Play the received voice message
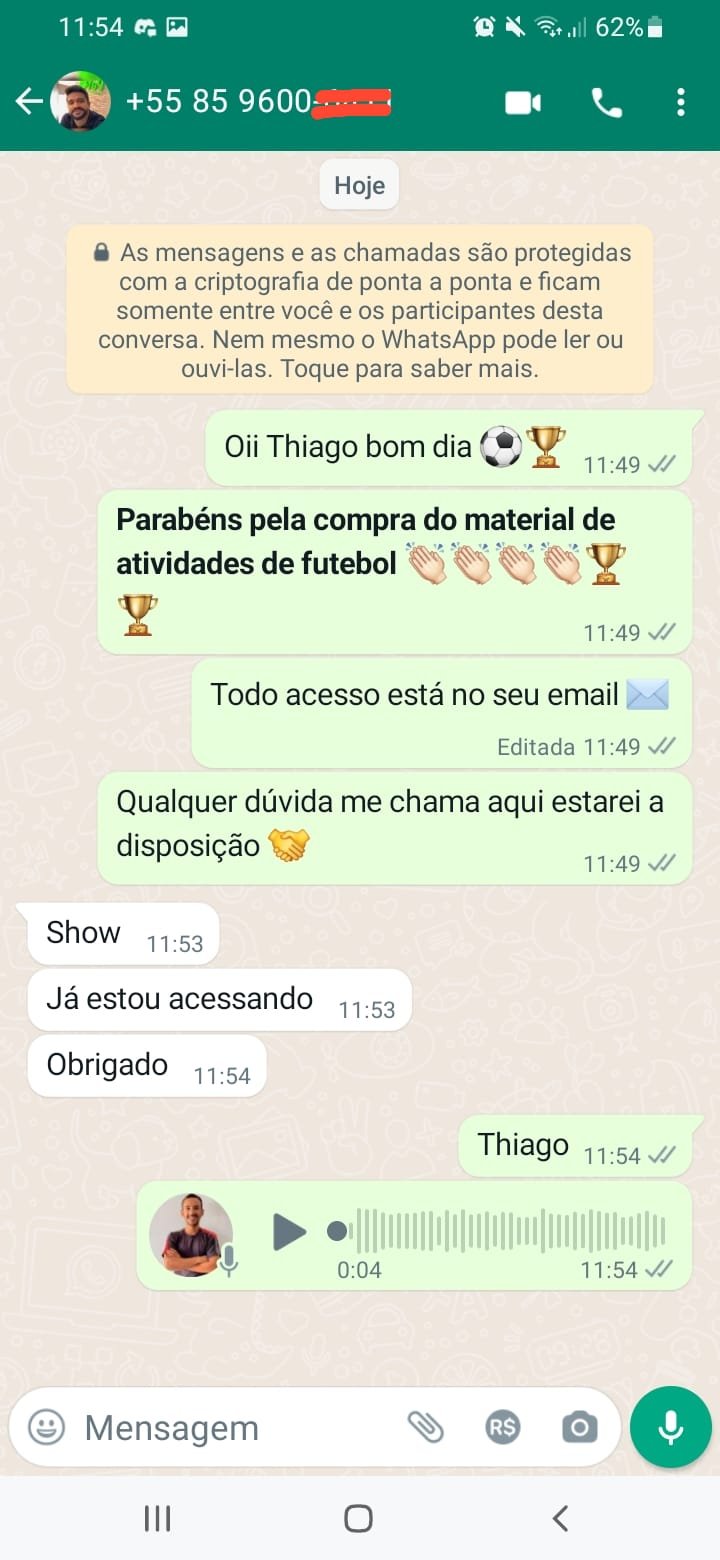 [289, 1232]
